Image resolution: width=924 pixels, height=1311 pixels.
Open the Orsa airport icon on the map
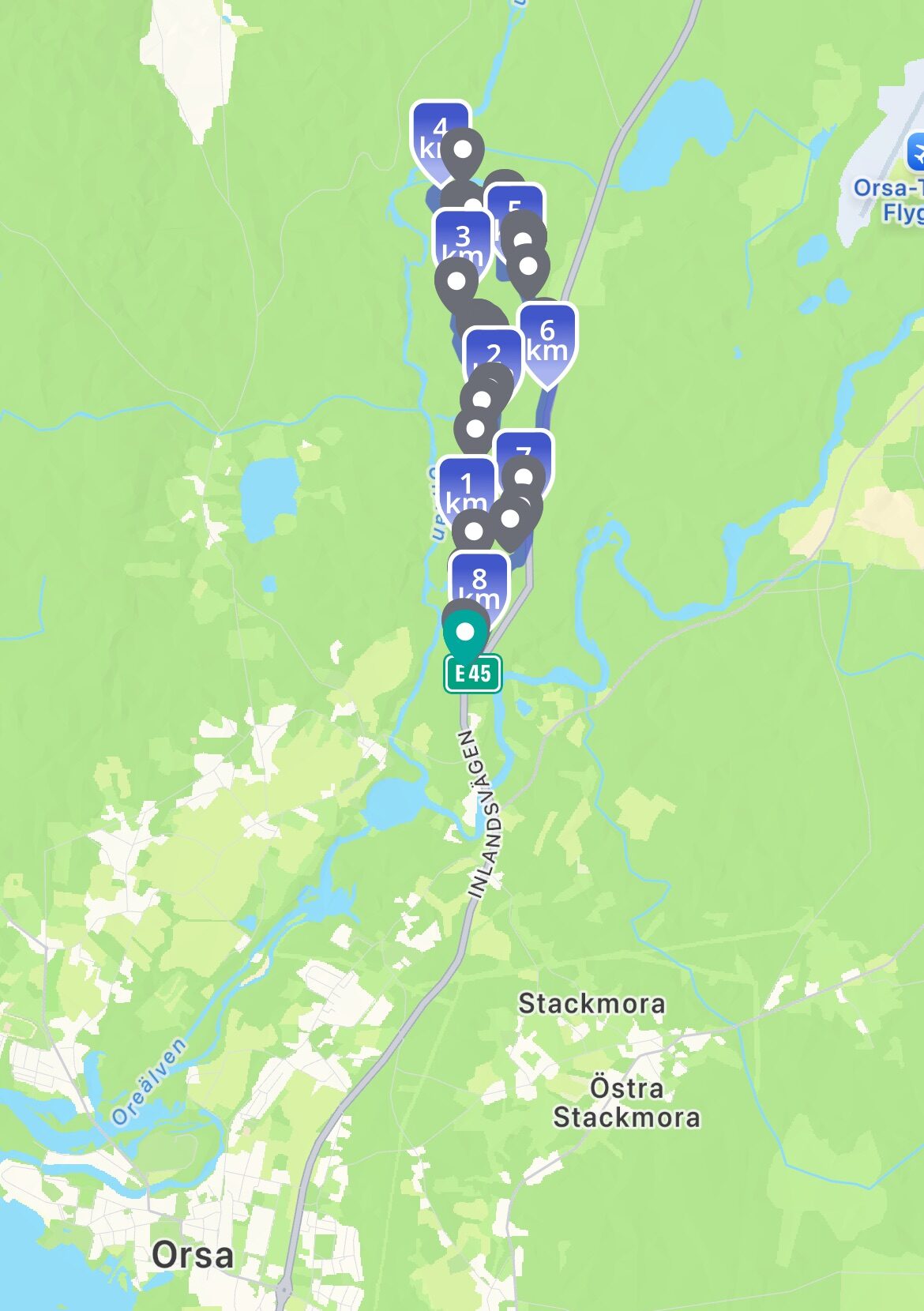916,152
